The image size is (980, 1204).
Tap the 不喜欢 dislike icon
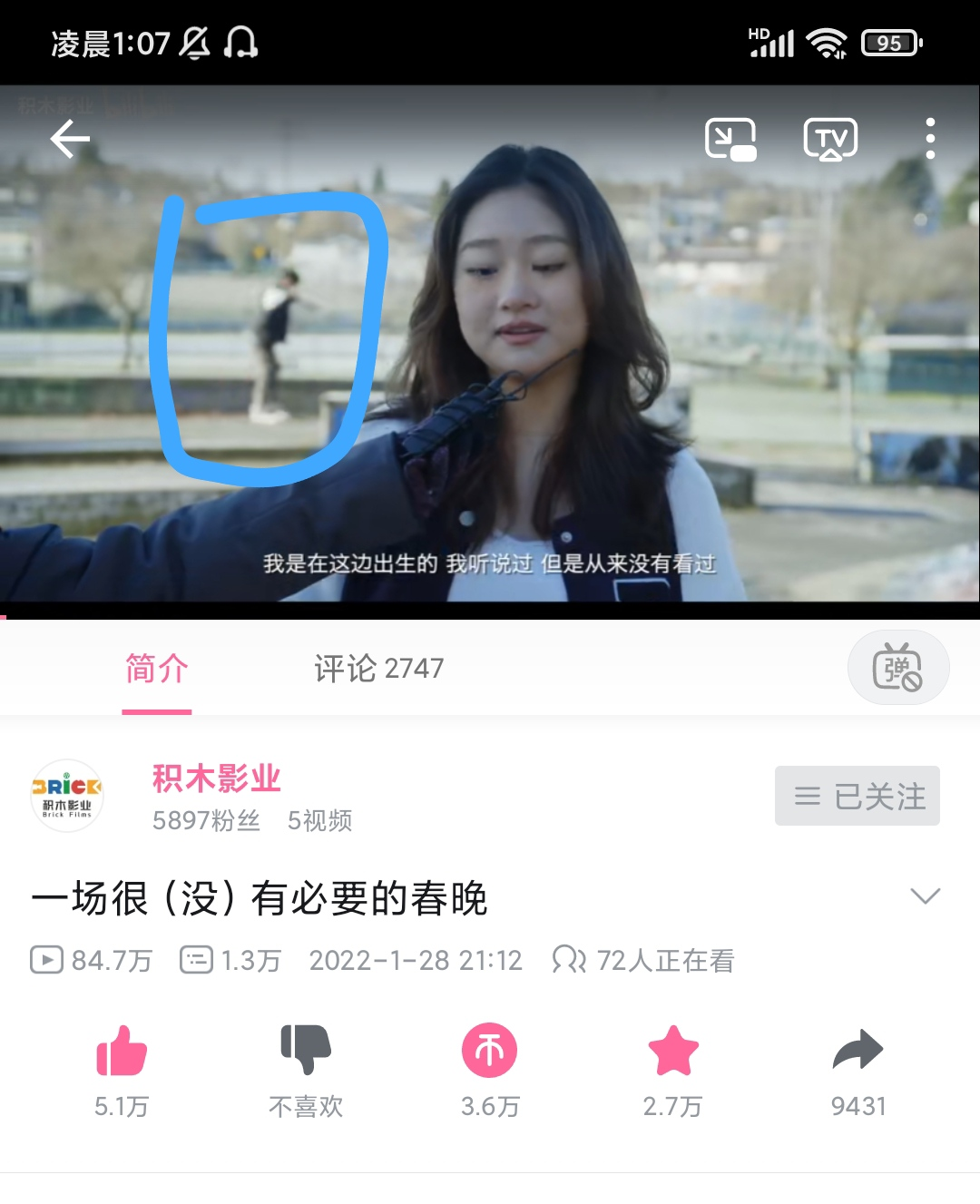point(306,1051)
